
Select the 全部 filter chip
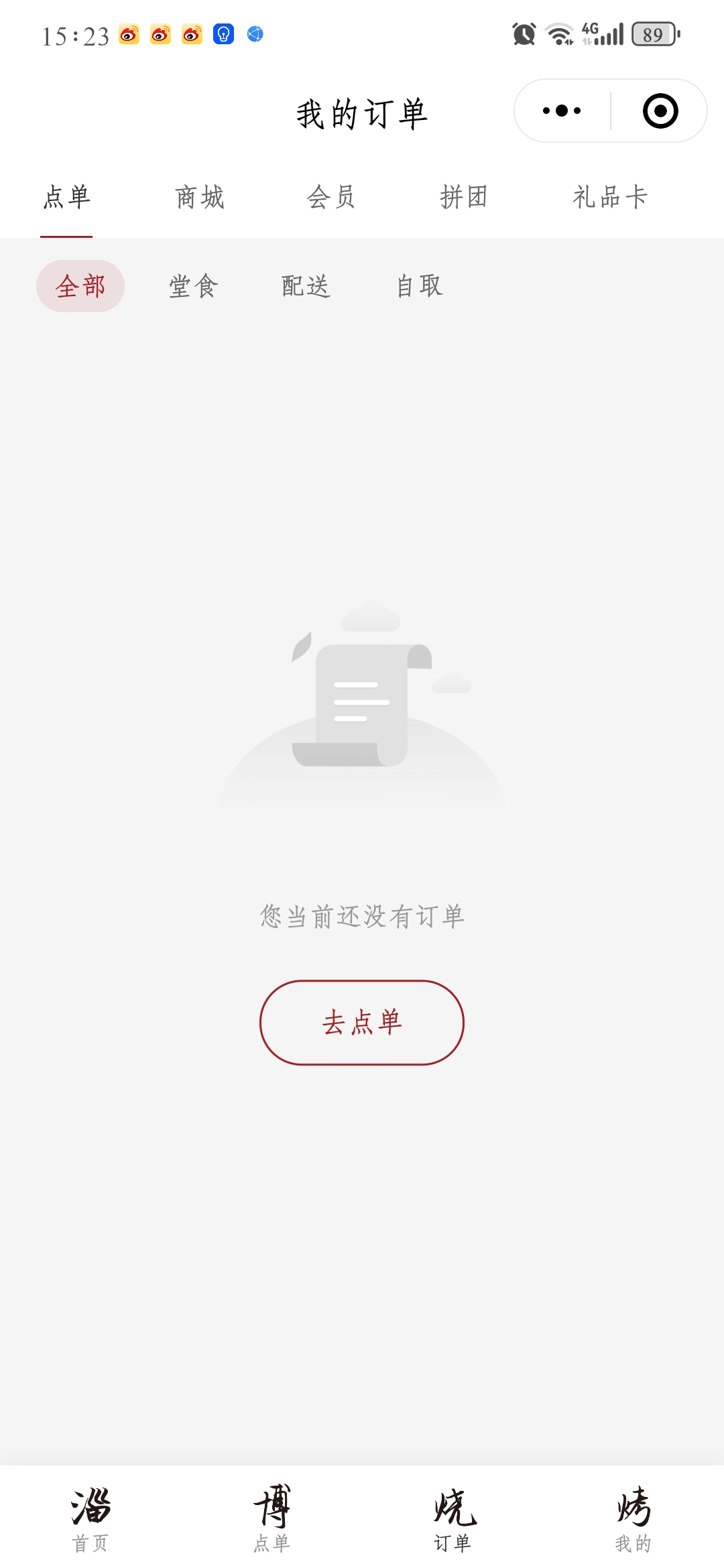pyautogui.click(x=80, y=286)
